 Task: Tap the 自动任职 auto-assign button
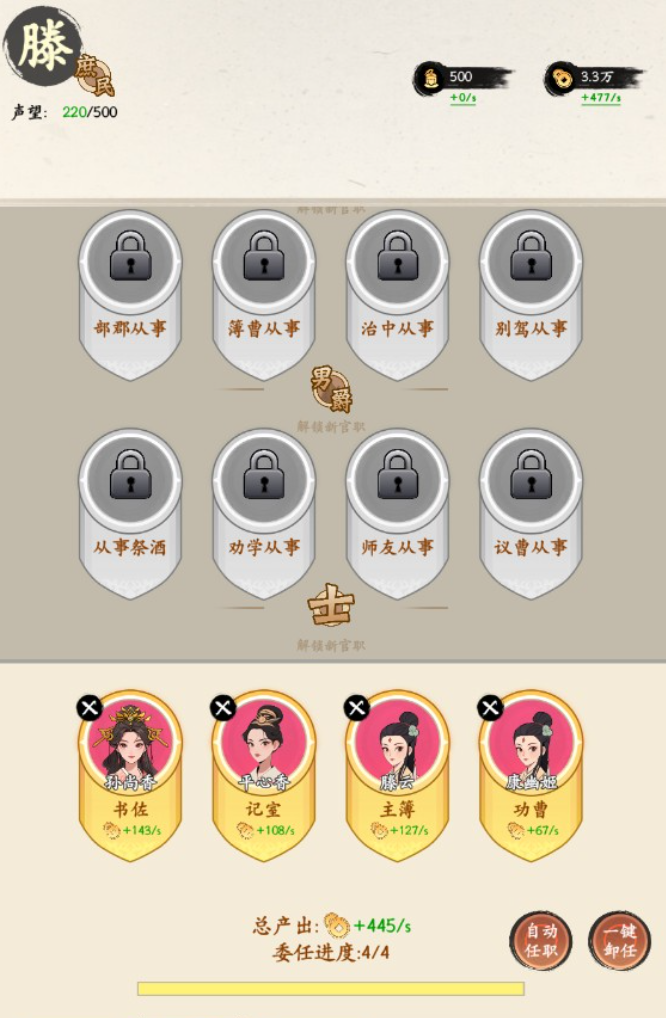pos(542,941)
